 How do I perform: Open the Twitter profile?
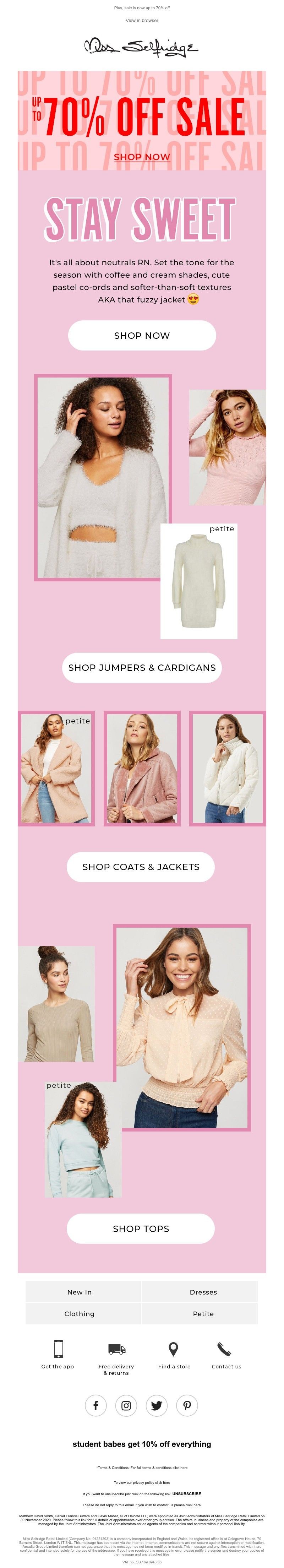pyautogui.click(x=157, y=1405)
